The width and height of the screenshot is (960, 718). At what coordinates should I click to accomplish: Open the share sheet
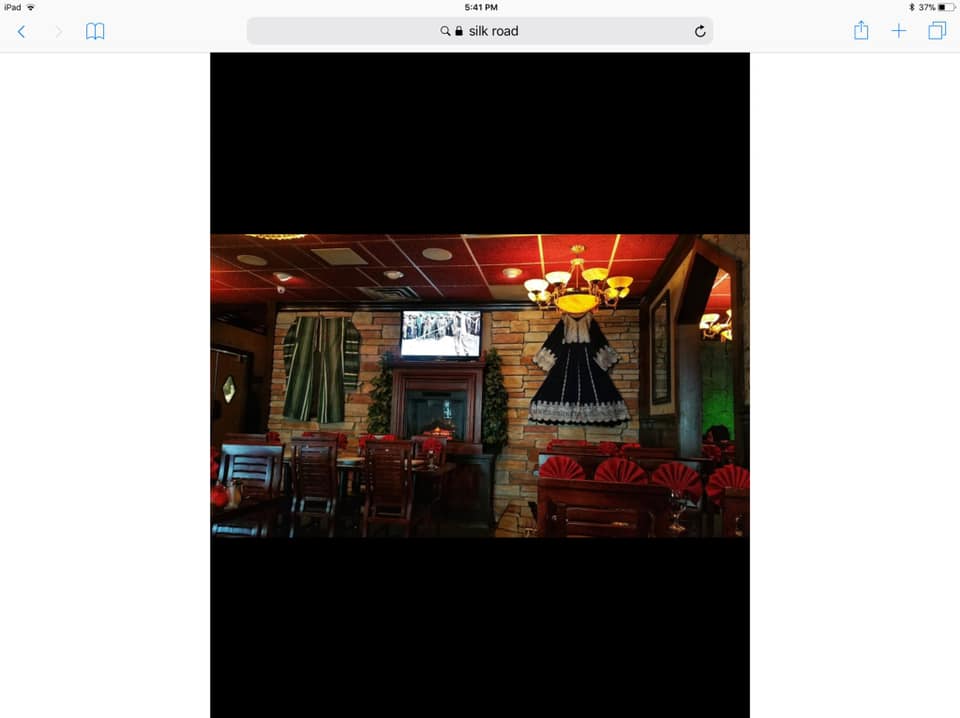coord(861,31)
